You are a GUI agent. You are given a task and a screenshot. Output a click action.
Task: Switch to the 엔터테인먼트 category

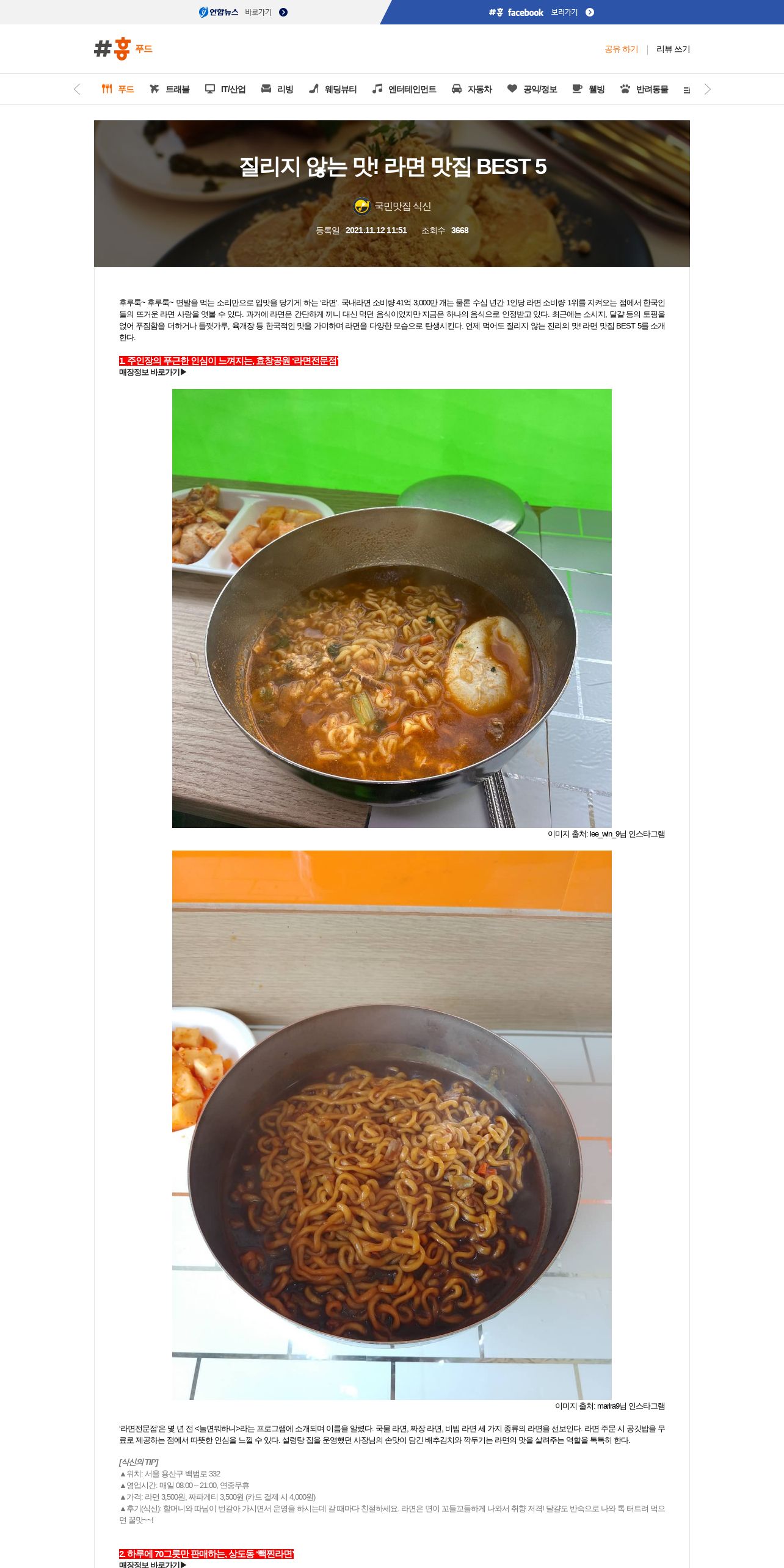pos(404,89)
